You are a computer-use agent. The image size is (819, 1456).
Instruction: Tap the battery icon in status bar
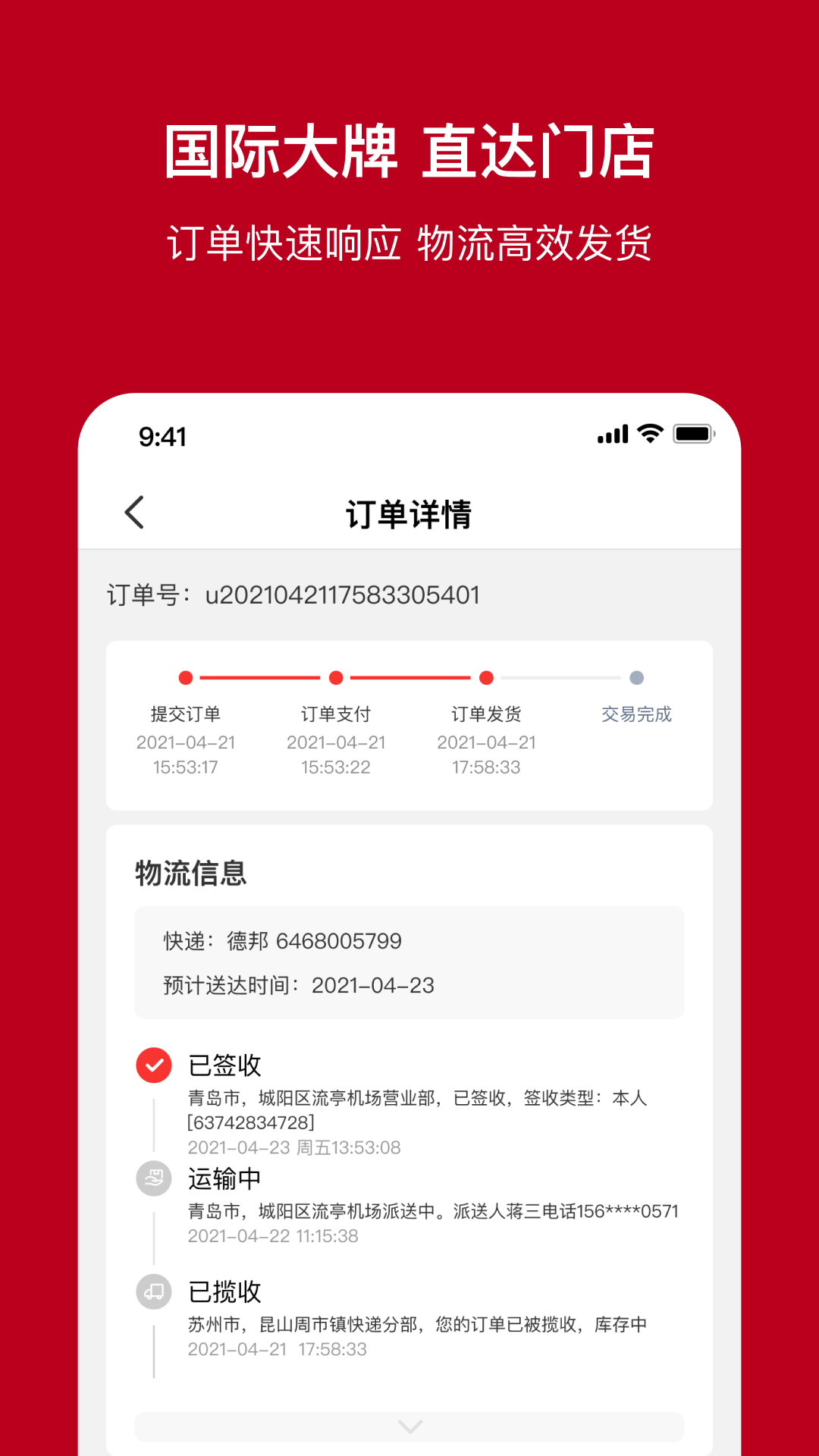(692, 433)
